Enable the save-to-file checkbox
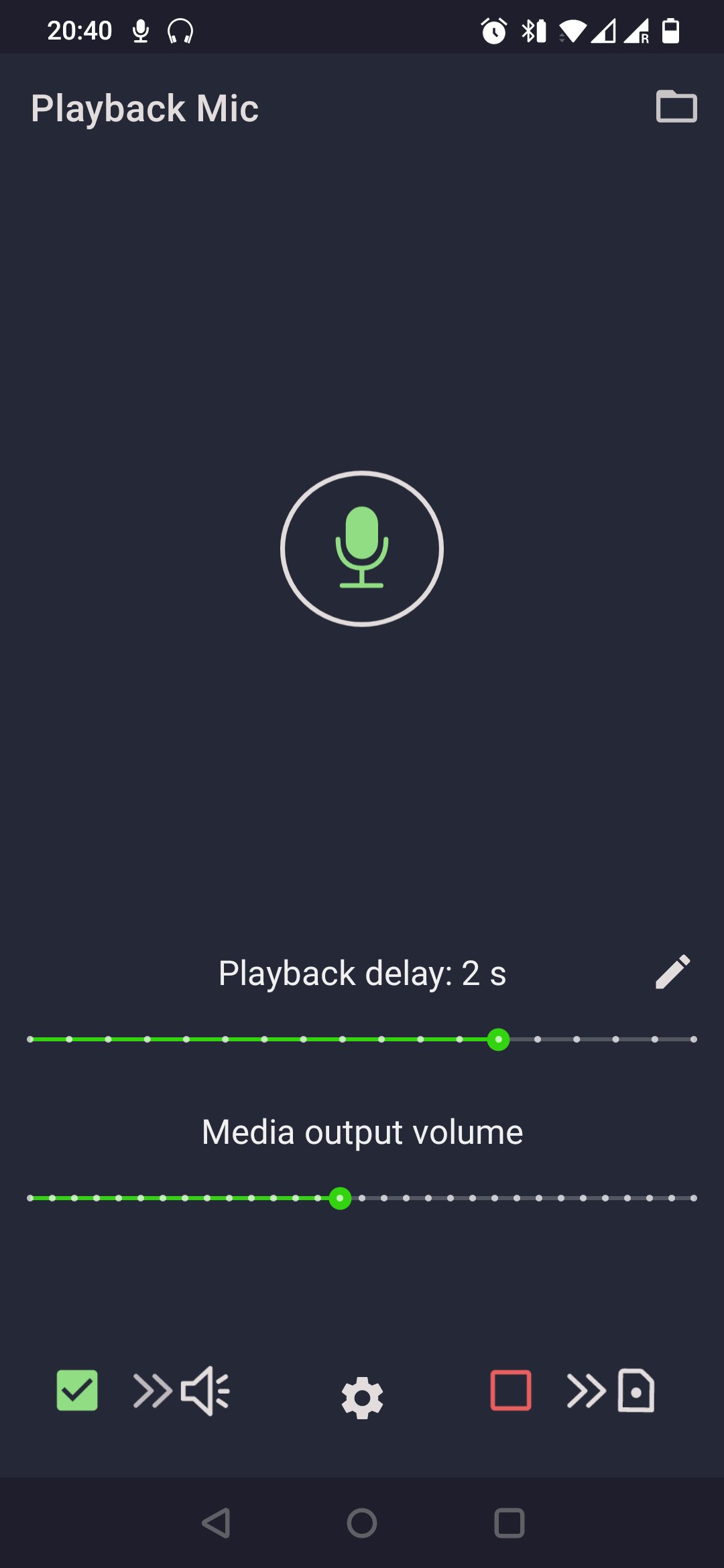This screenshot has width=724, height=1568. point(511,1390)
